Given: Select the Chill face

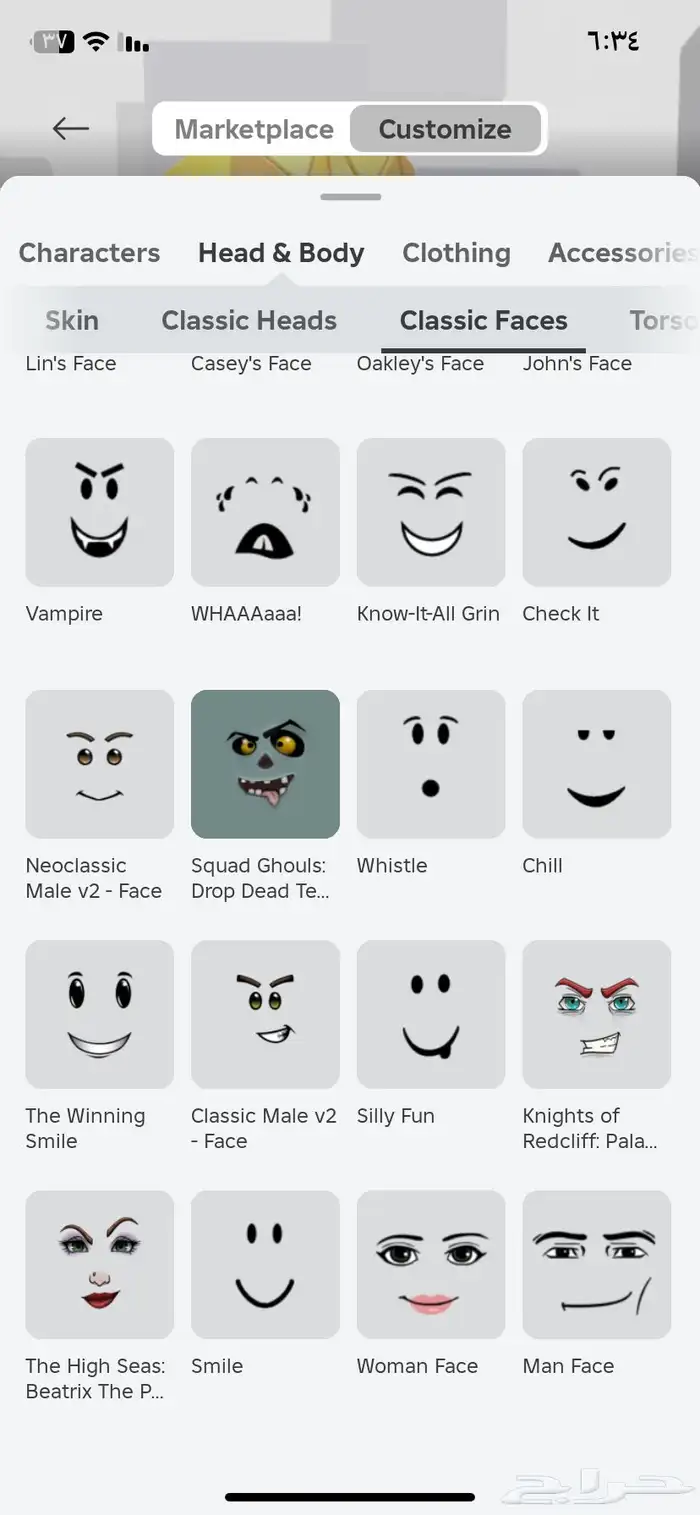Looking at the screenshot, I should pyautogui.click(x=596, y=764).
